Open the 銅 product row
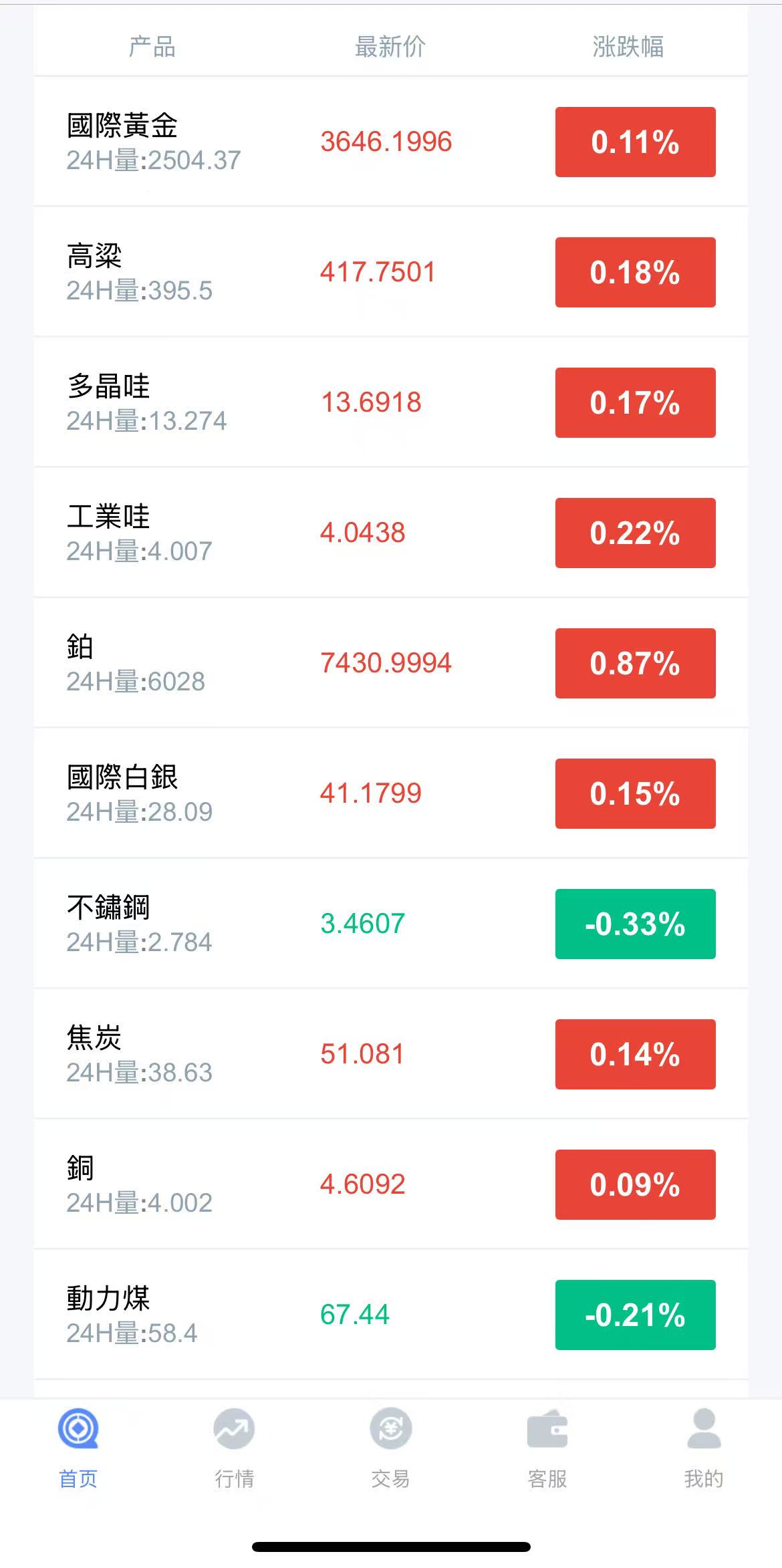782x1568 pixels. 390,1184
